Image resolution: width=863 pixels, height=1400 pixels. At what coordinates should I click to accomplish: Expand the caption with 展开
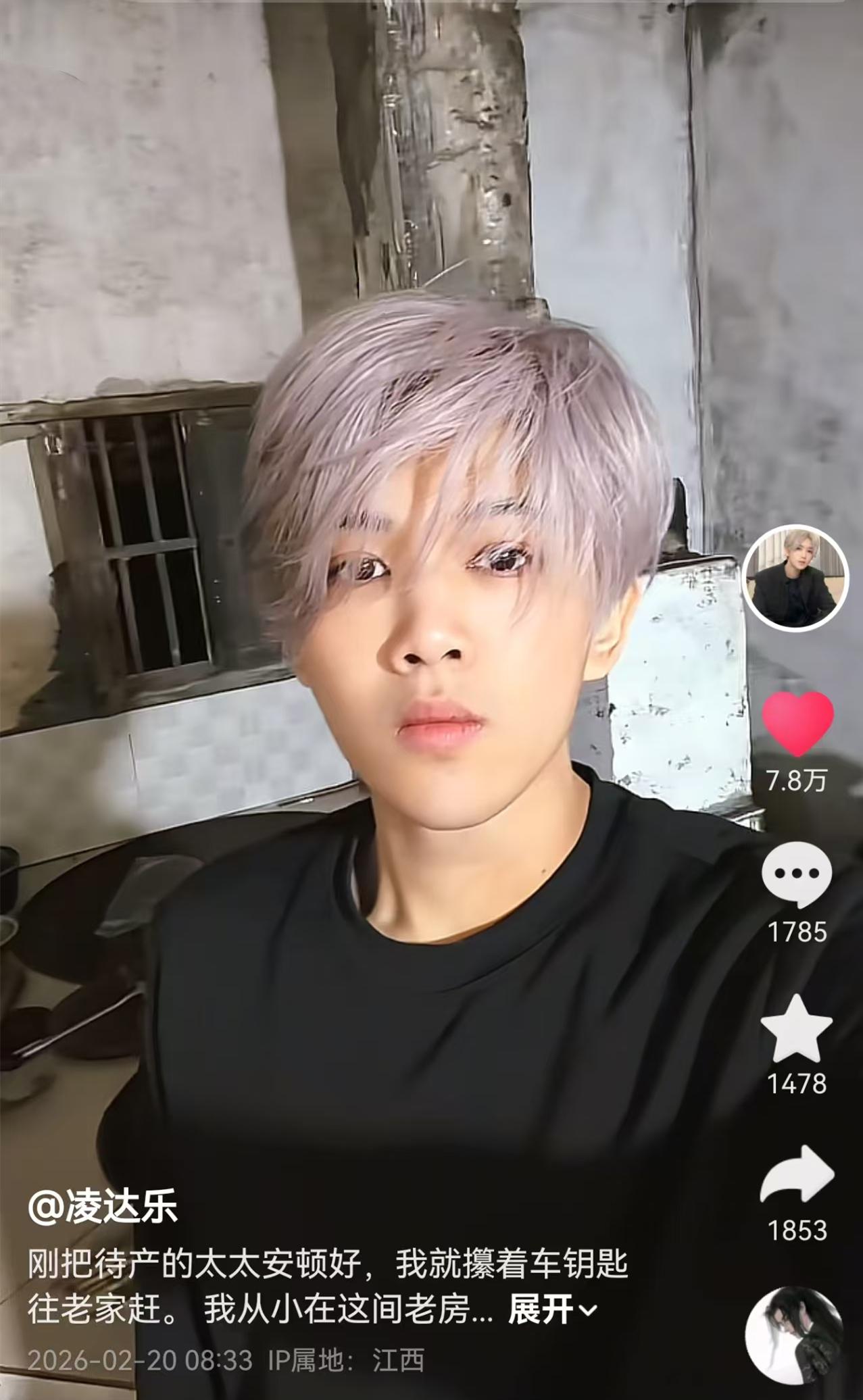click(552, 1309)
